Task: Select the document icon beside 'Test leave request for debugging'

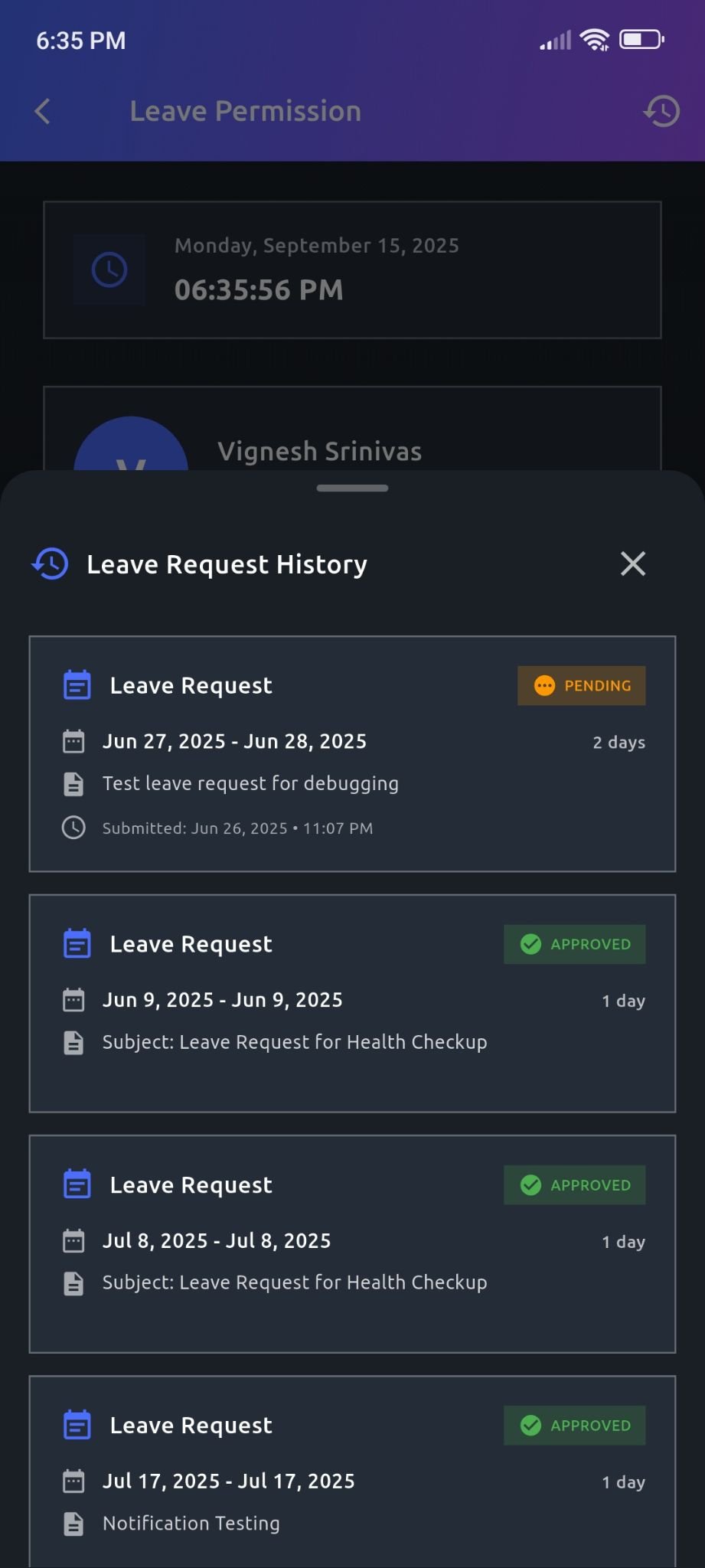Action: point(73,783)
